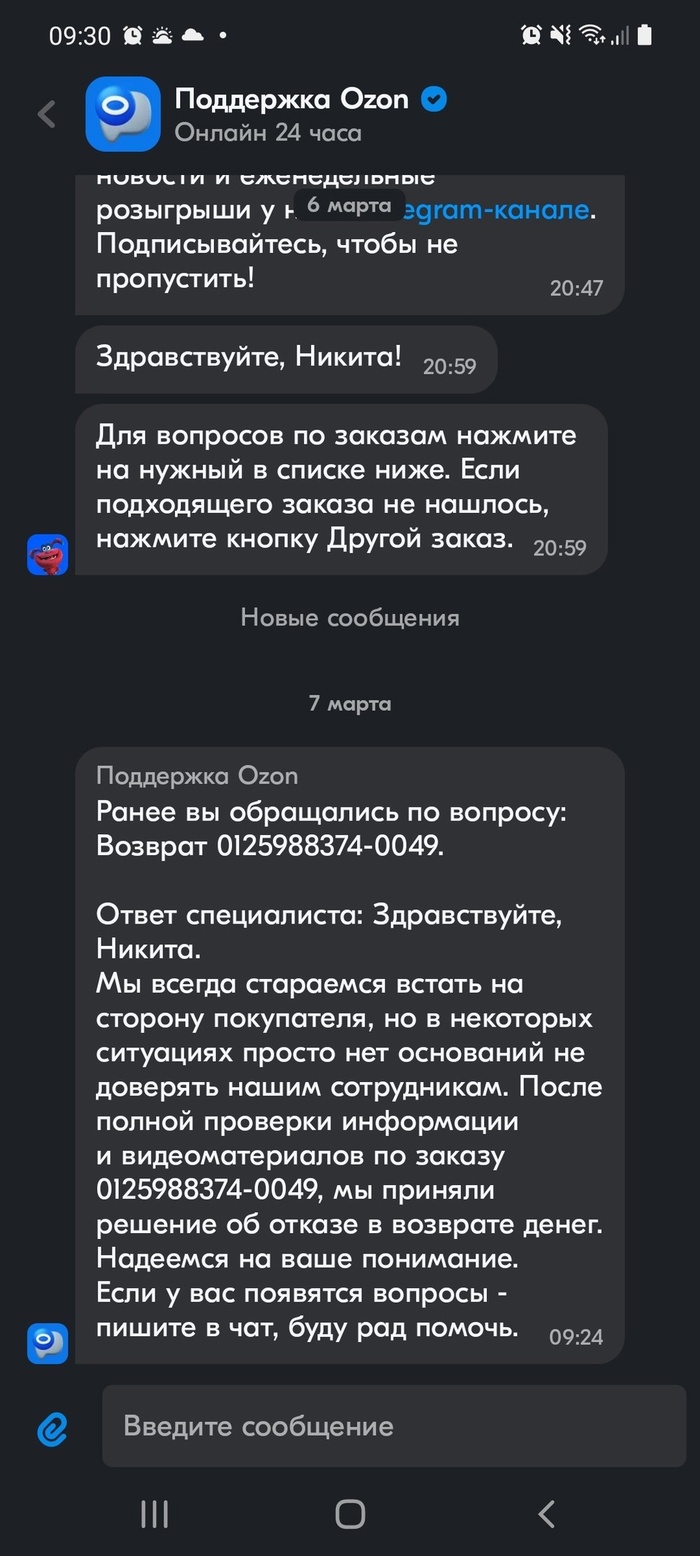Tap the system home button

[350, 1514]
